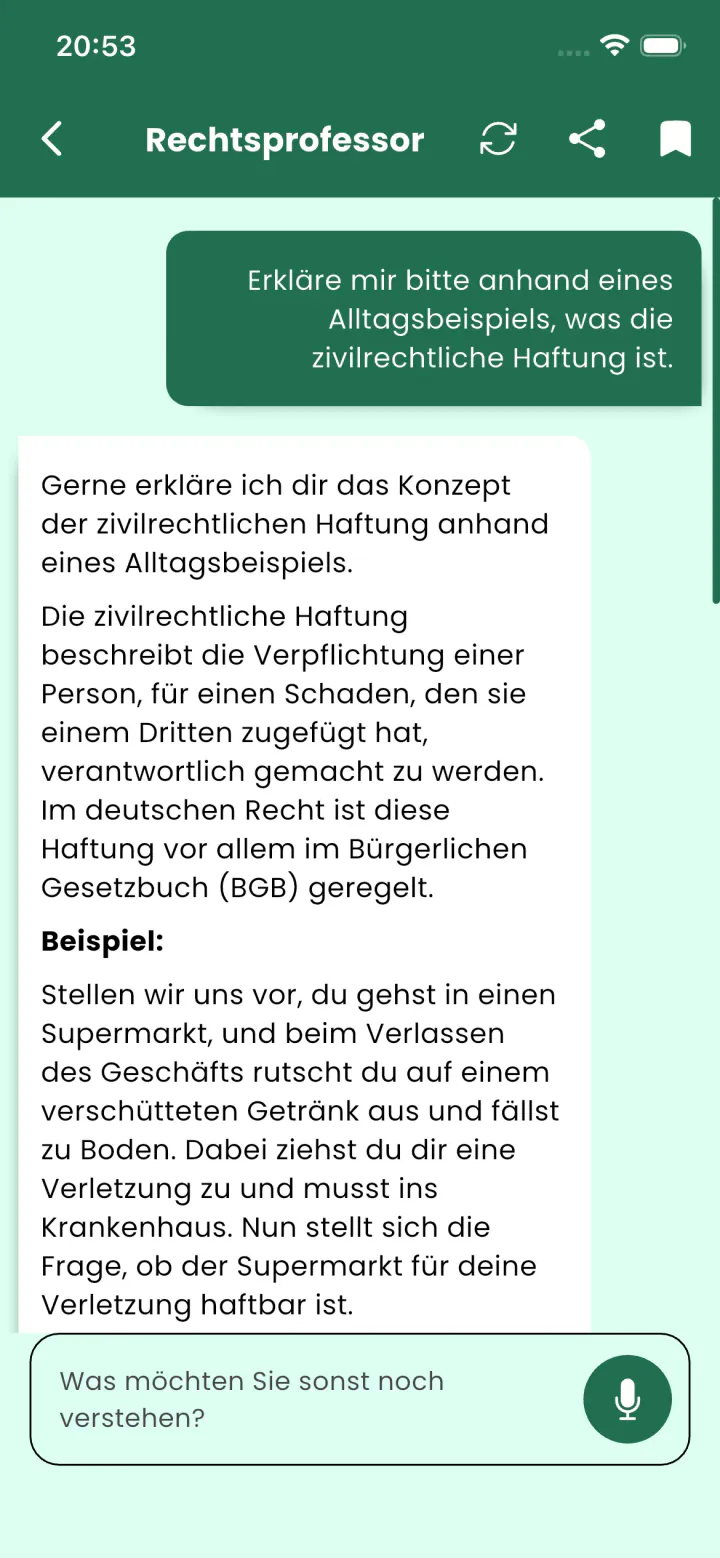This screenshot has height=1558, width=720.
Task: Go back from the Rechtsprofessor chat
Action: click(53, 139)
